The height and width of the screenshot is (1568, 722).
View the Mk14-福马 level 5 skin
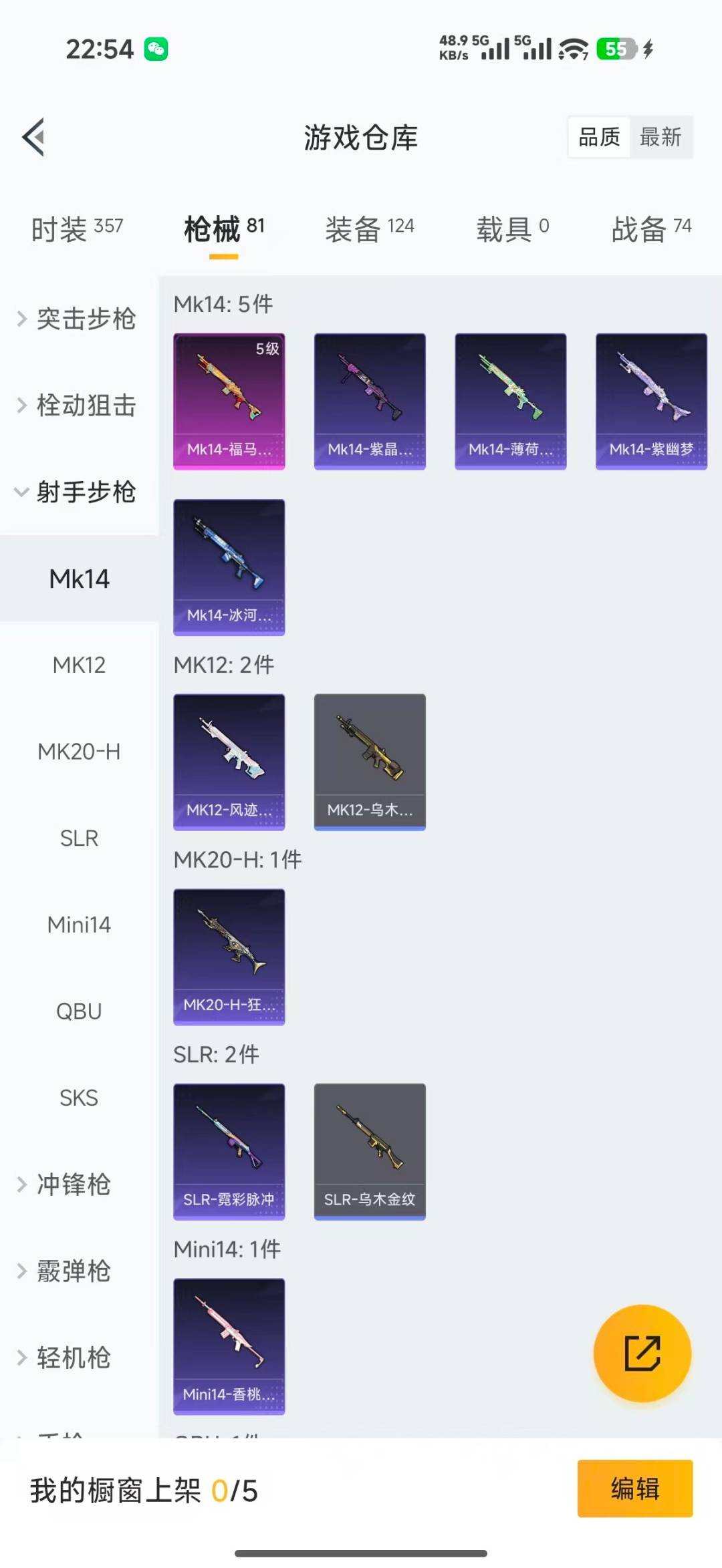tap(229, 400)
